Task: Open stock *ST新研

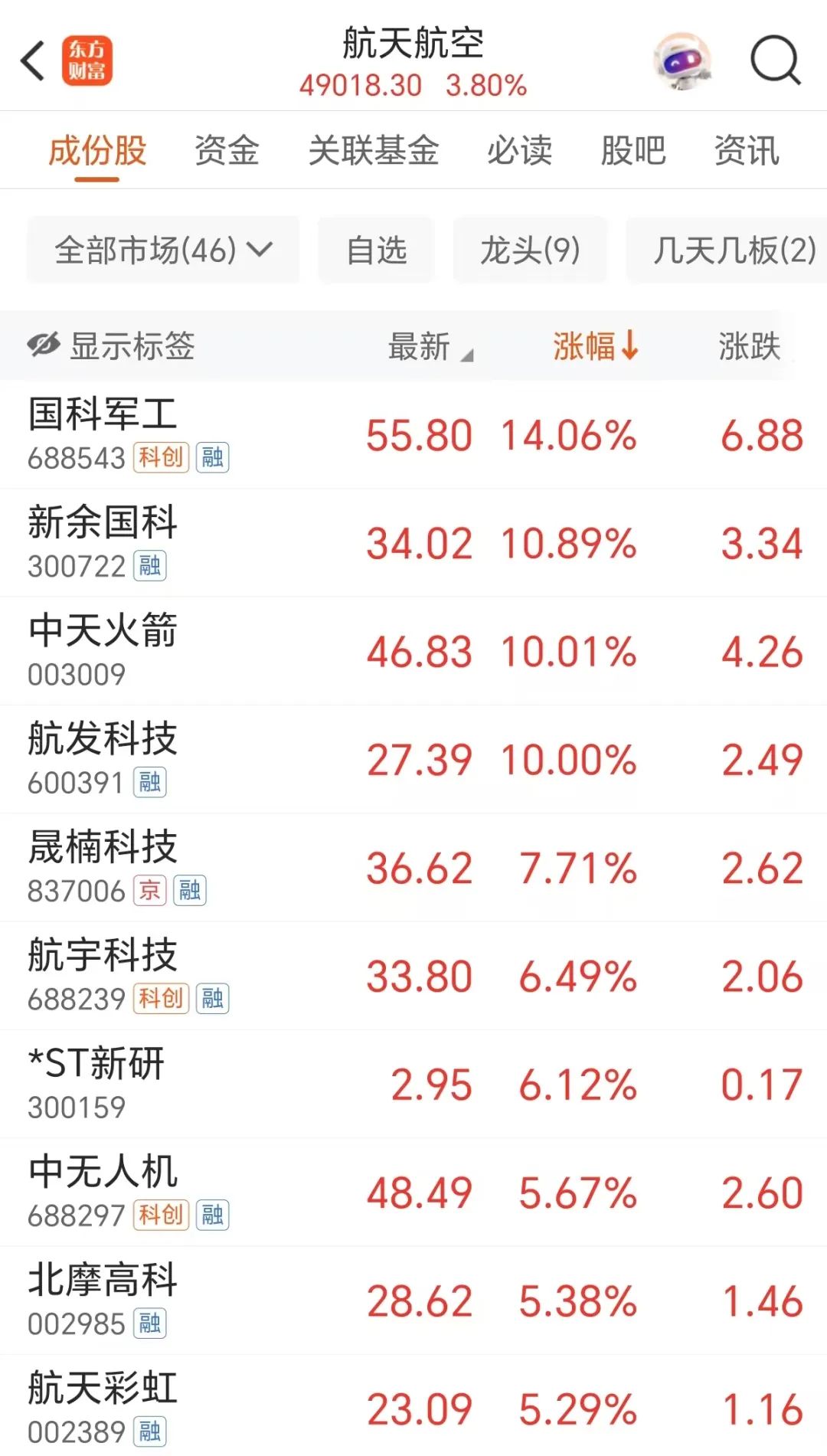Action: [413, 1084]
